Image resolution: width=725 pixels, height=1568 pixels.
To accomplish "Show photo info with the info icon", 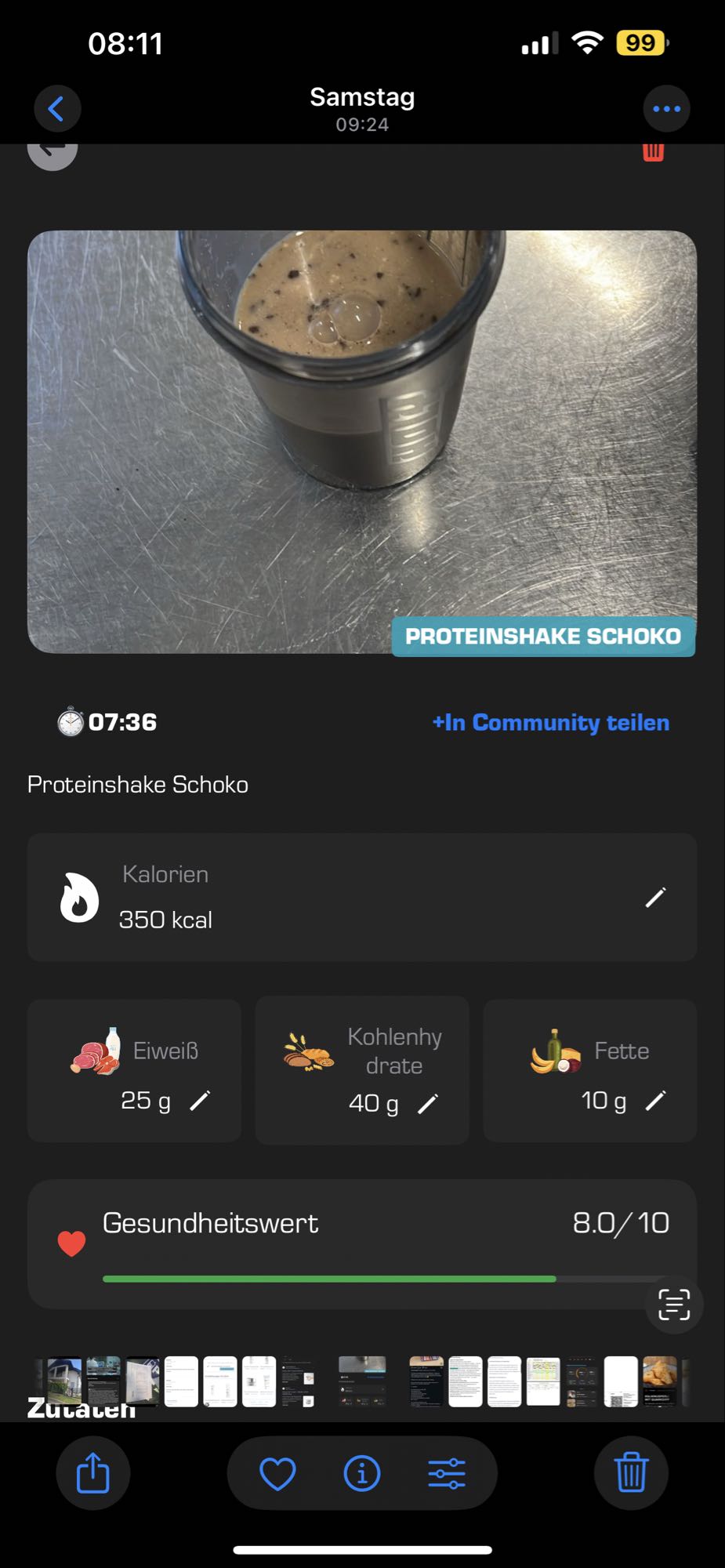I will pyautogui.click(x=361, y=1472).
